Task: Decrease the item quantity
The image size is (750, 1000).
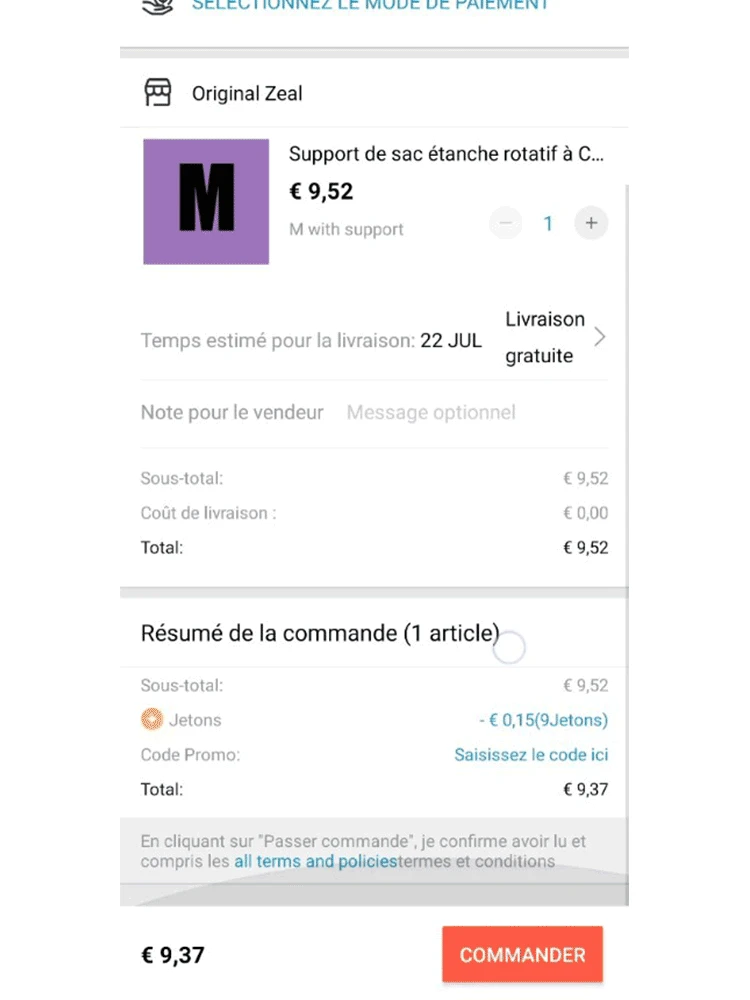Action: pyautogui.click(x=506, y=223)
